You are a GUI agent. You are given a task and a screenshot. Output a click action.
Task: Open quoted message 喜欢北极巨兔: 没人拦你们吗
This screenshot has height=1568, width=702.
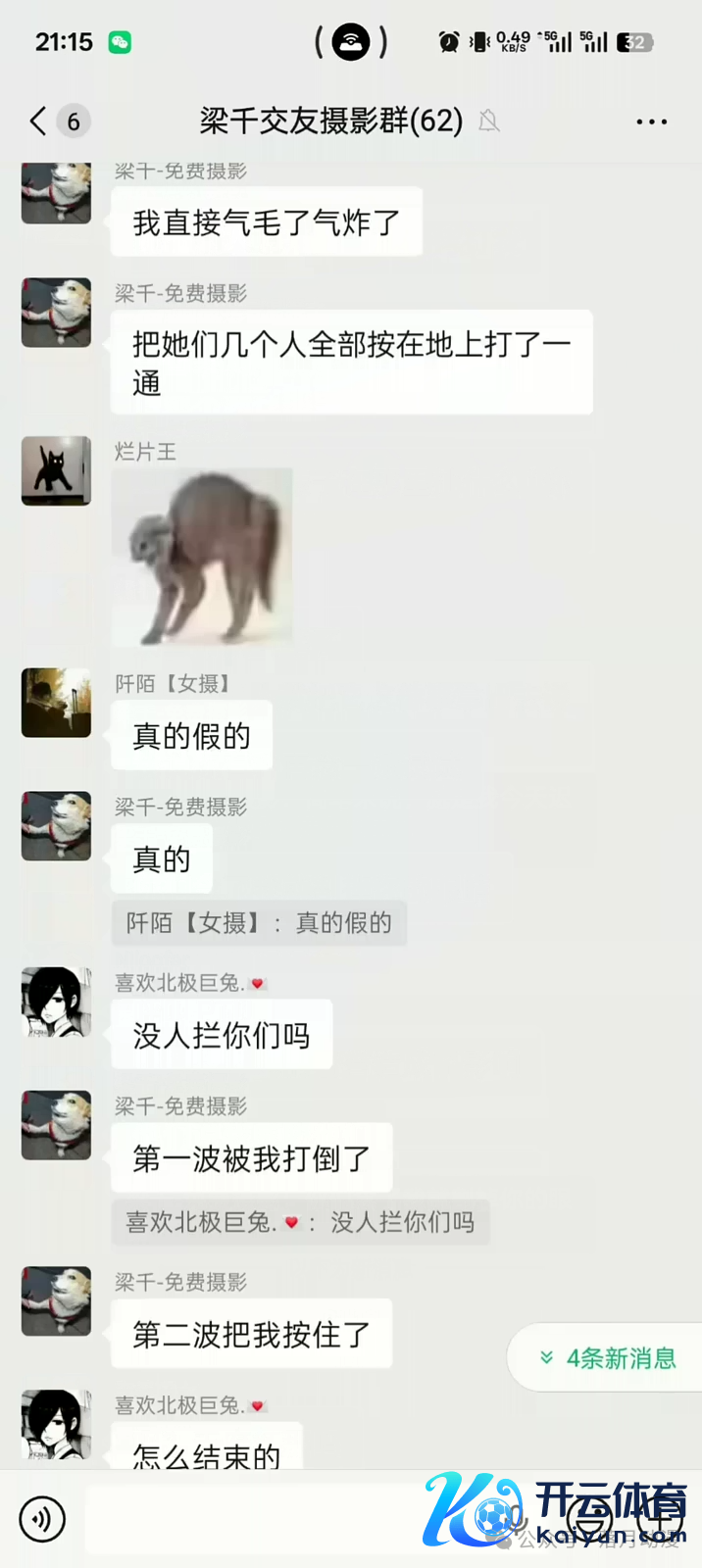pyautogui.click(x=300, y=1222)
